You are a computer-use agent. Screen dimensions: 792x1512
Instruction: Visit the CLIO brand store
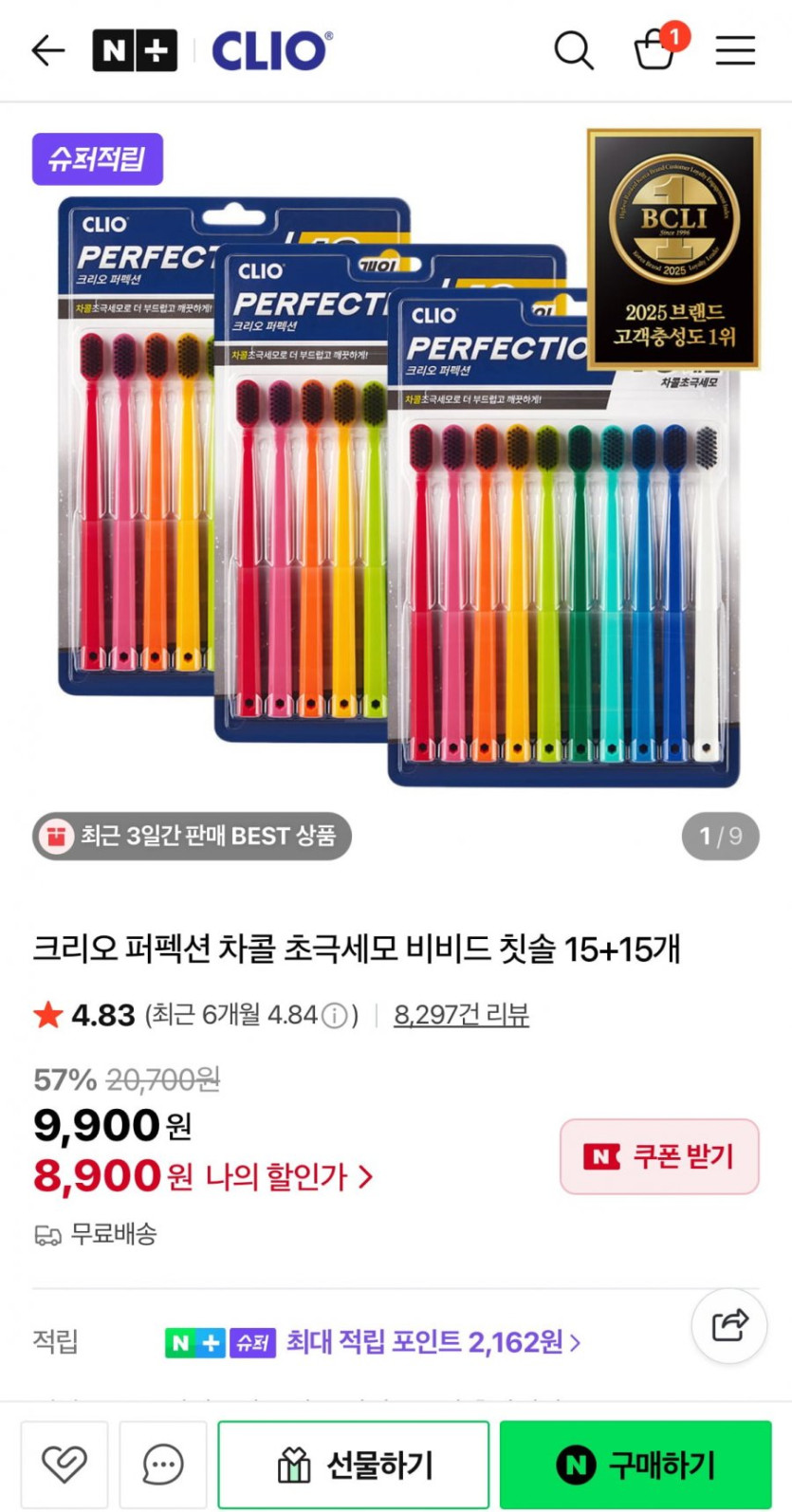coord(271,50)
